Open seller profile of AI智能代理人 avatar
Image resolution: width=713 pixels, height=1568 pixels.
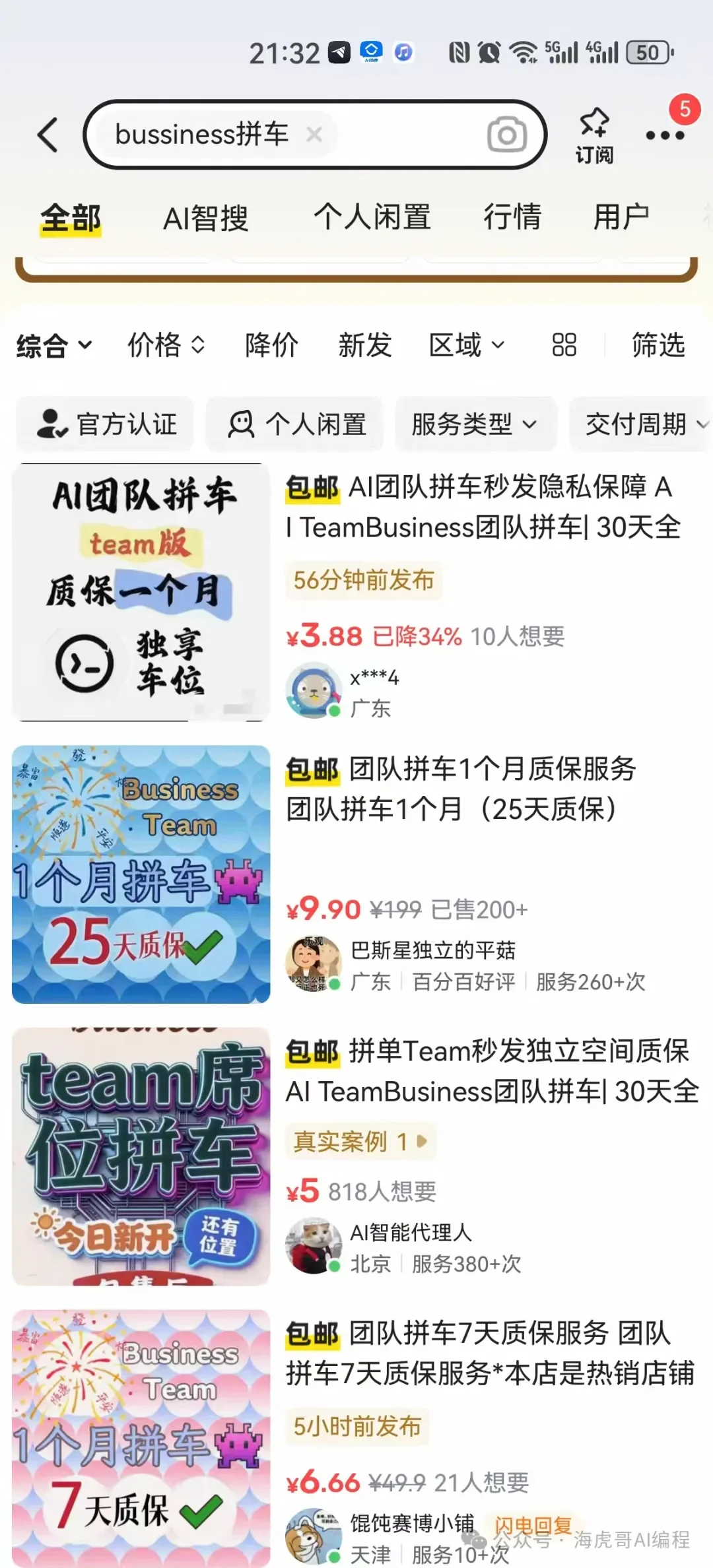(313, 1244)
